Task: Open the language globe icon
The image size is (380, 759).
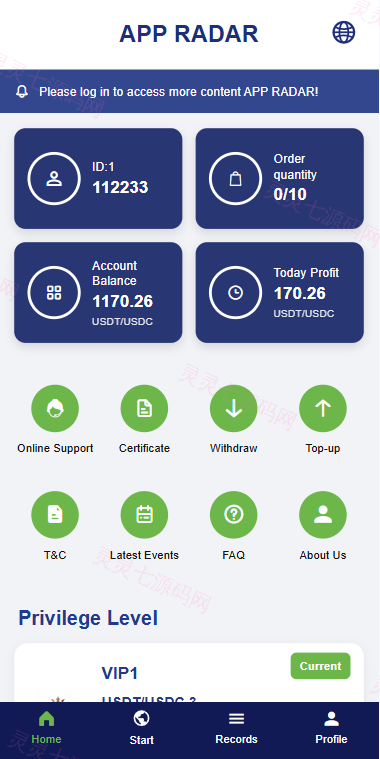Action: (344, 33)
